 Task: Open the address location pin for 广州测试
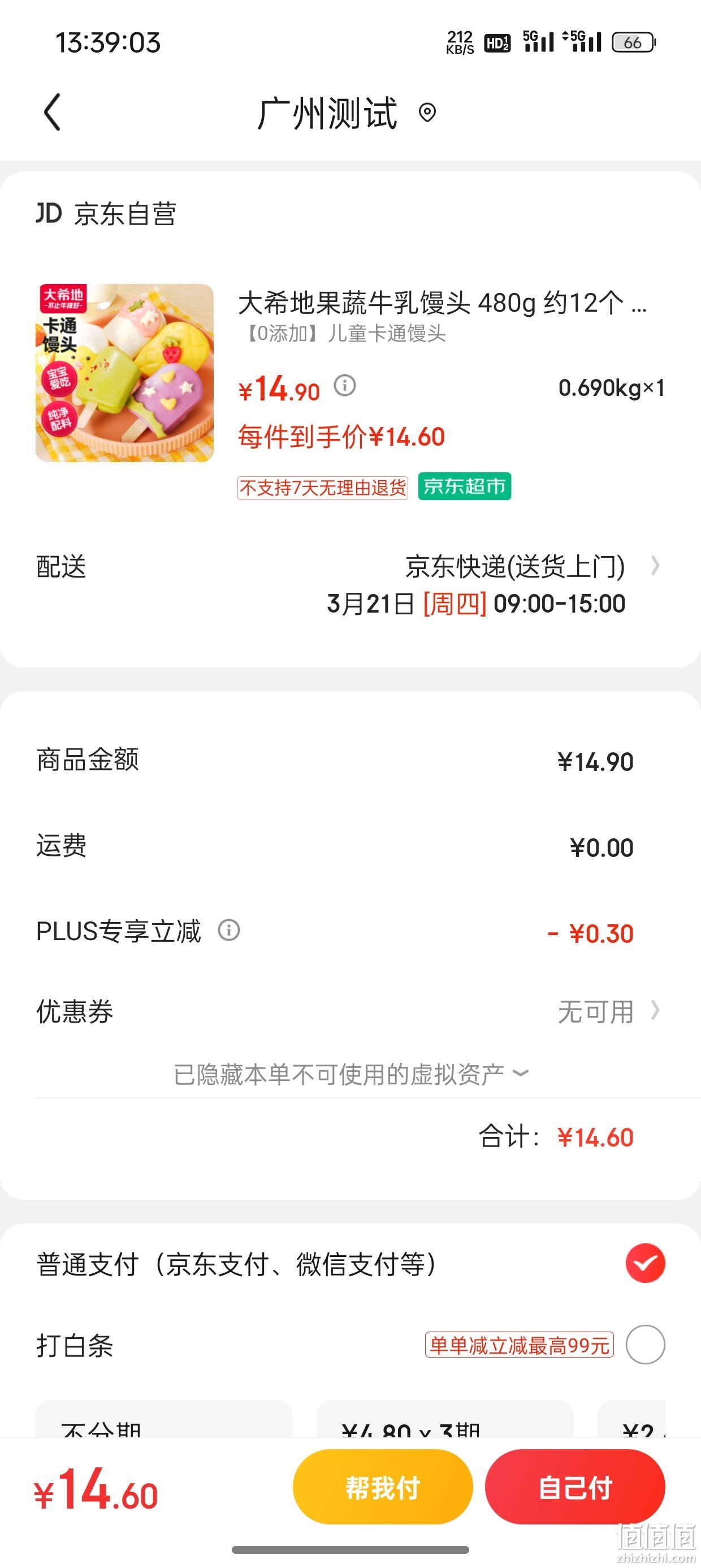tap(427, 113)
